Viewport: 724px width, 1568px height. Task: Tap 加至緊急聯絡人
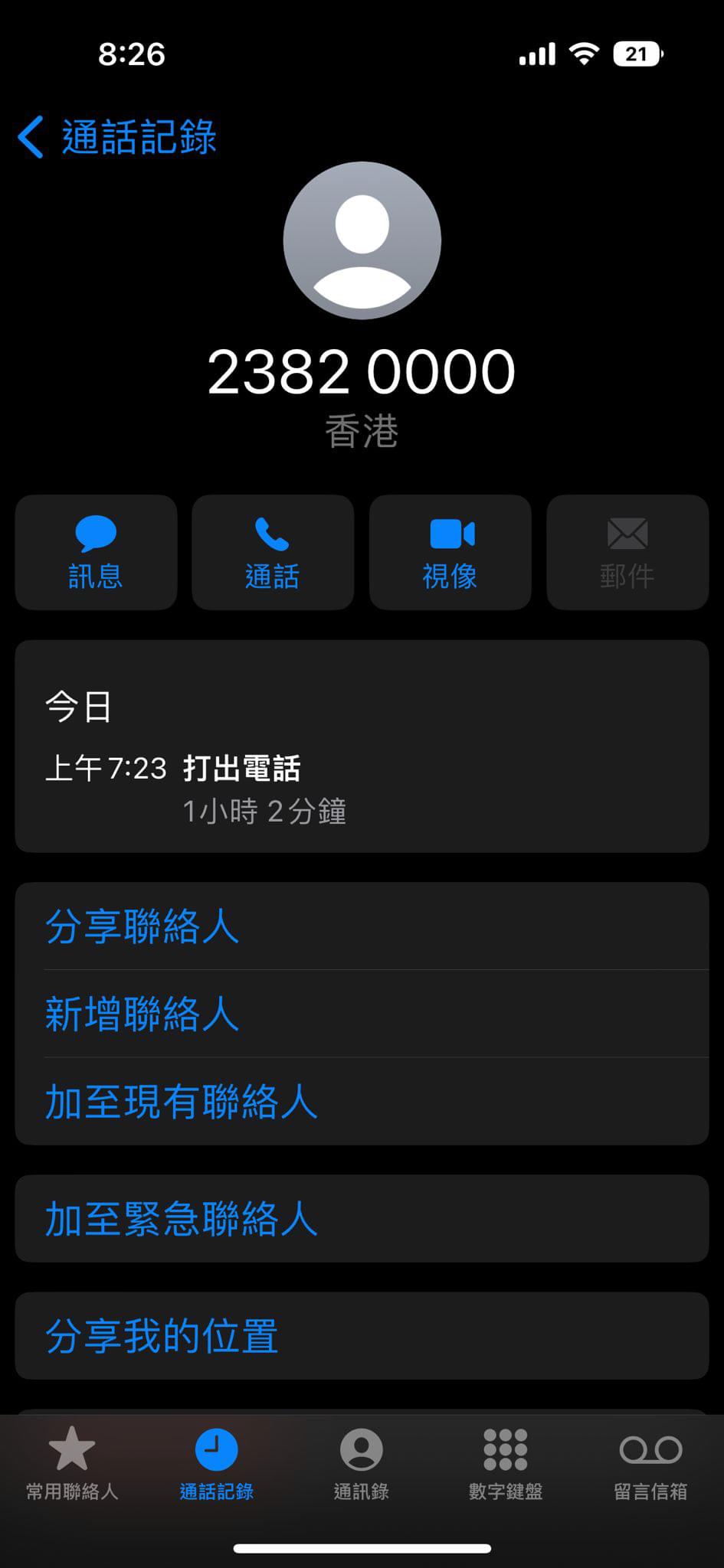point(362,1219)
